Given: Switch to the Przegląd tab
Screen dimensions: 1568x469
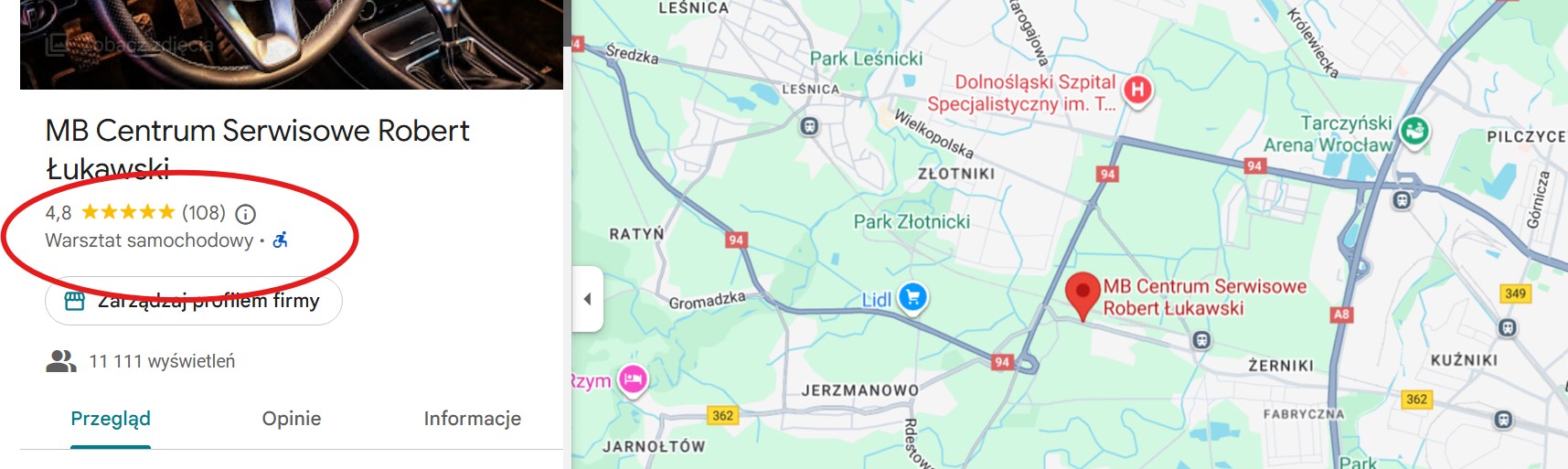Looking at the screenshot, I should [x=111, y=419].
